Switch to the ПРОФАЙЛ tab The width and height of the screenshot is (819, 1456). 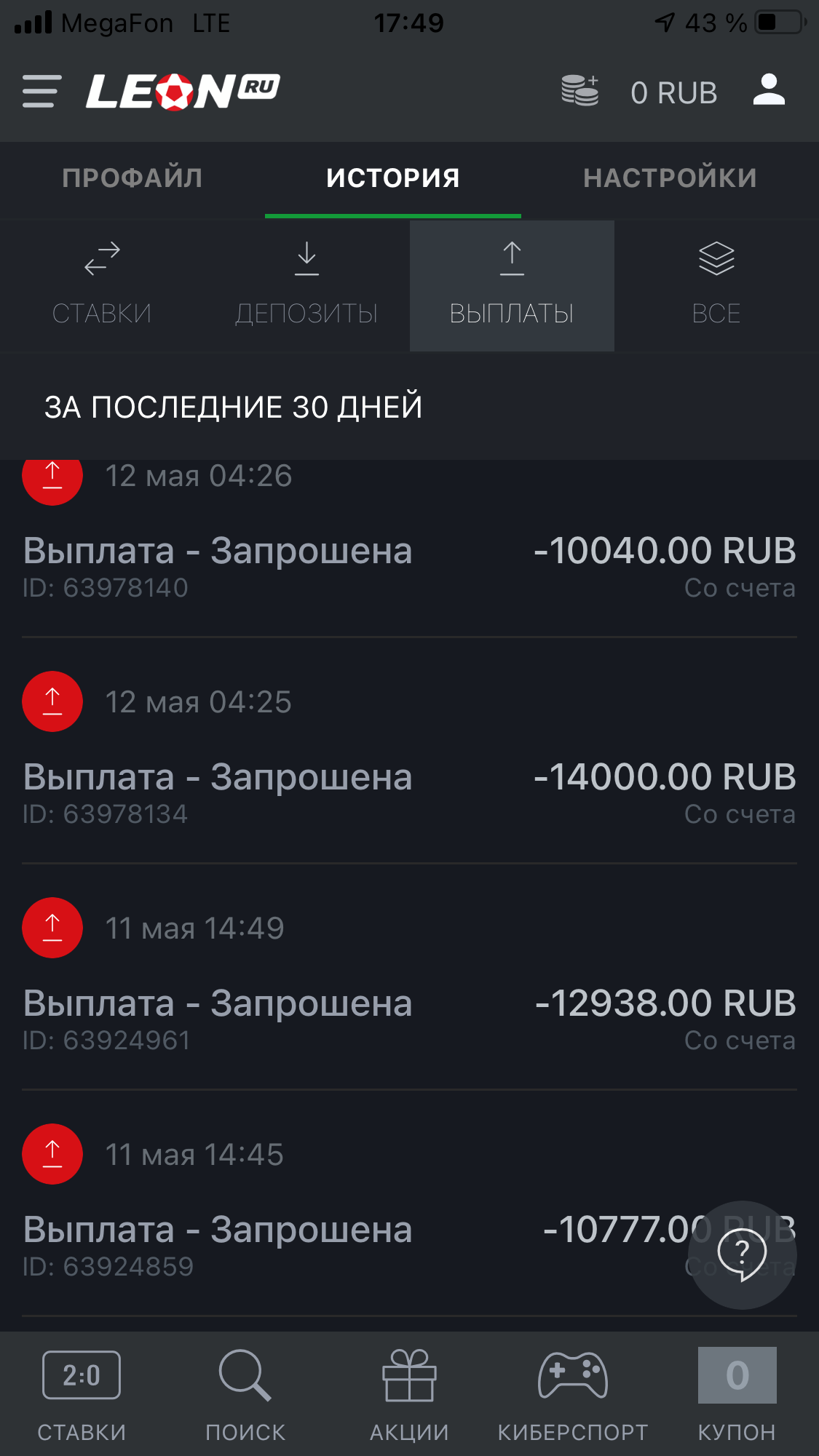[132, 178]
